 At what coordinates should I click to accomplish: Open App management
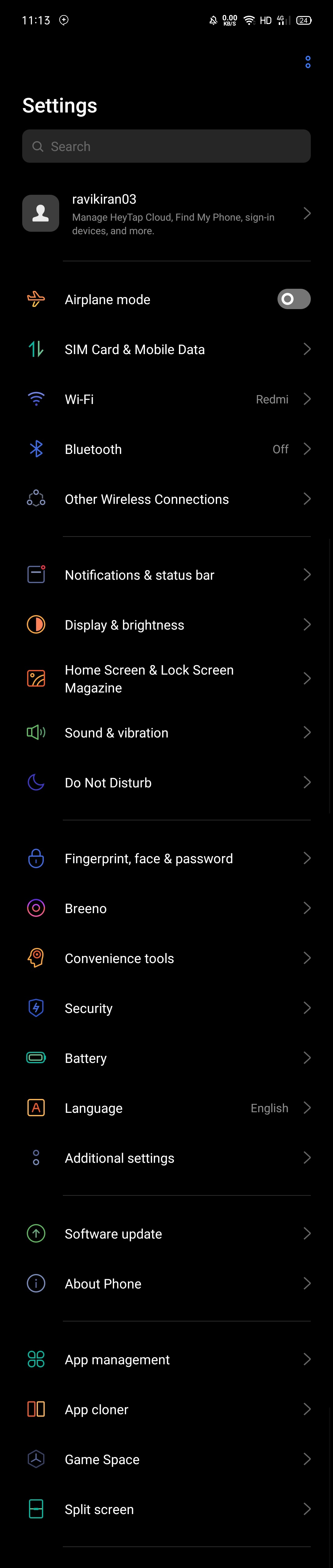(166, 1359)
